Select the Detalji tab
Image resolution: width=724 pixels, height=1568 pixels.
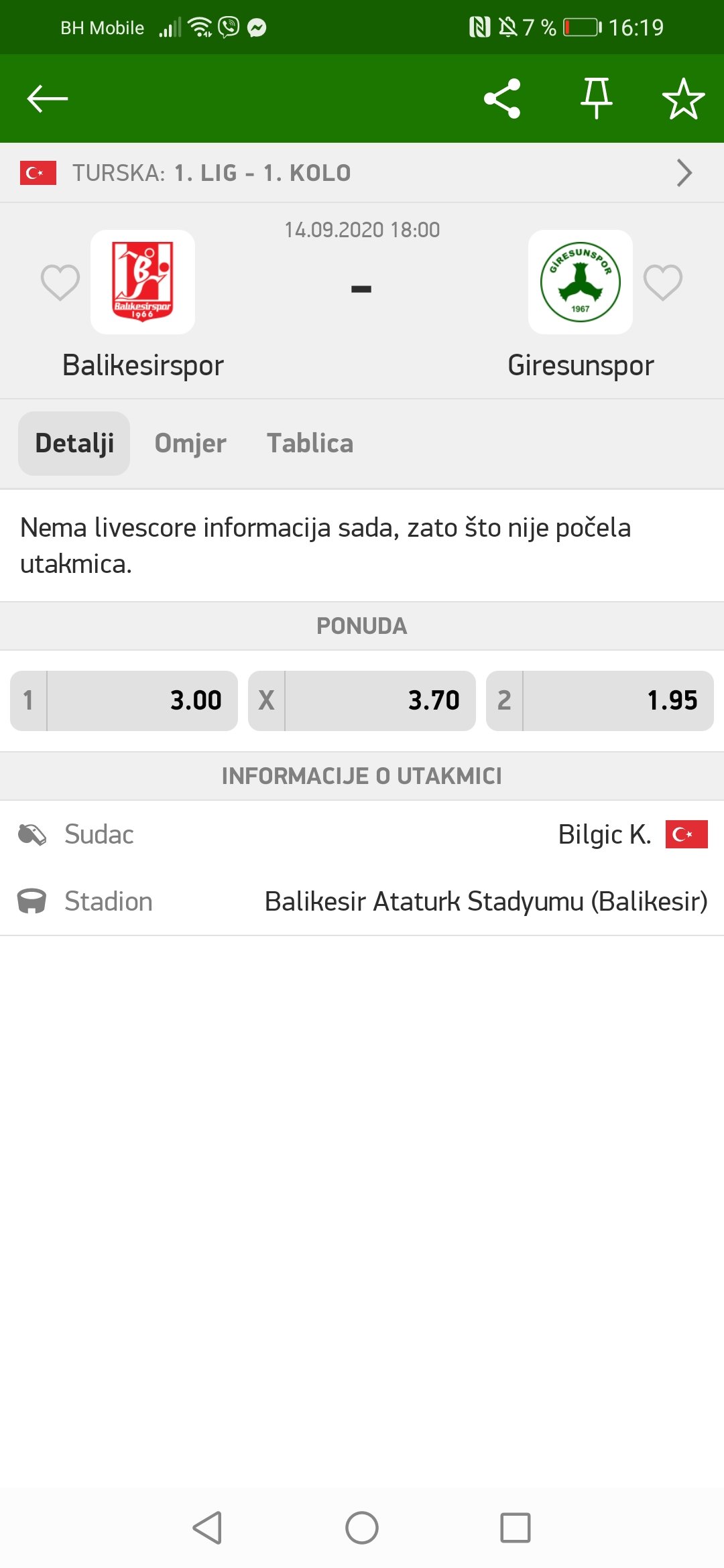click(x=74, y=444)
